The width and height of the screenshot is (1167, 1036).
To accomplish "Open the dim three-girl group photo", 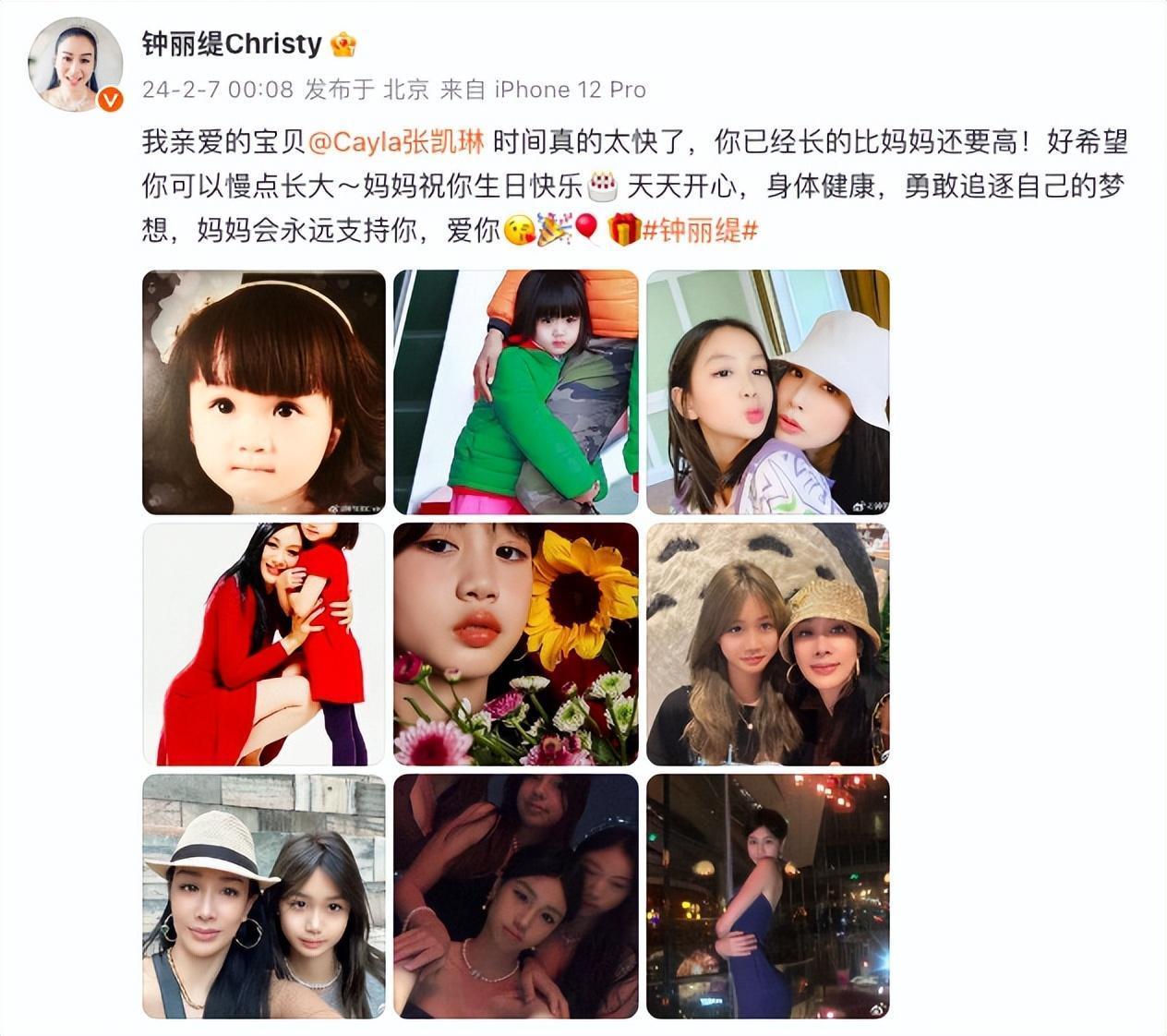I will tap(515, 897).
